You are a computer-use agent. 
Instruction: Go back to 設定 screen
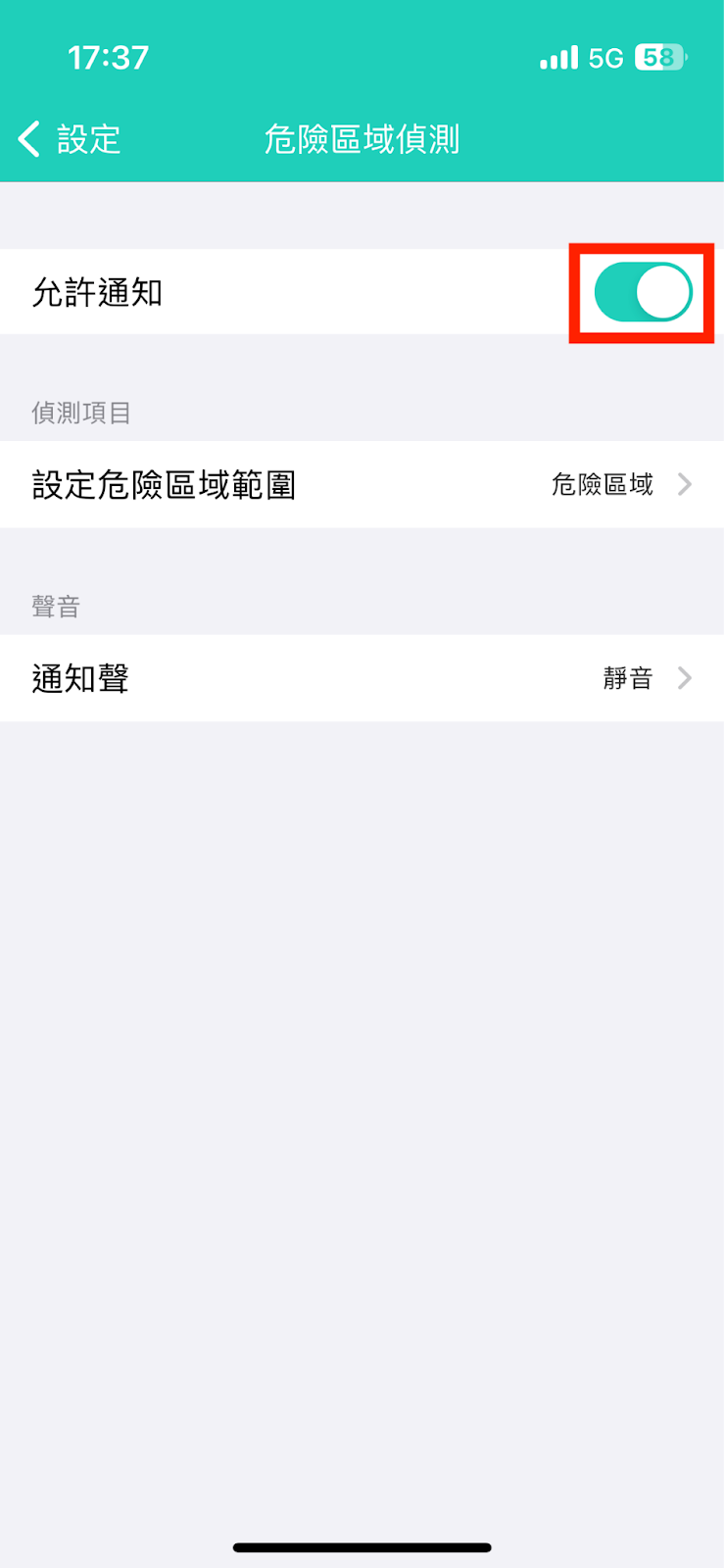69,139
